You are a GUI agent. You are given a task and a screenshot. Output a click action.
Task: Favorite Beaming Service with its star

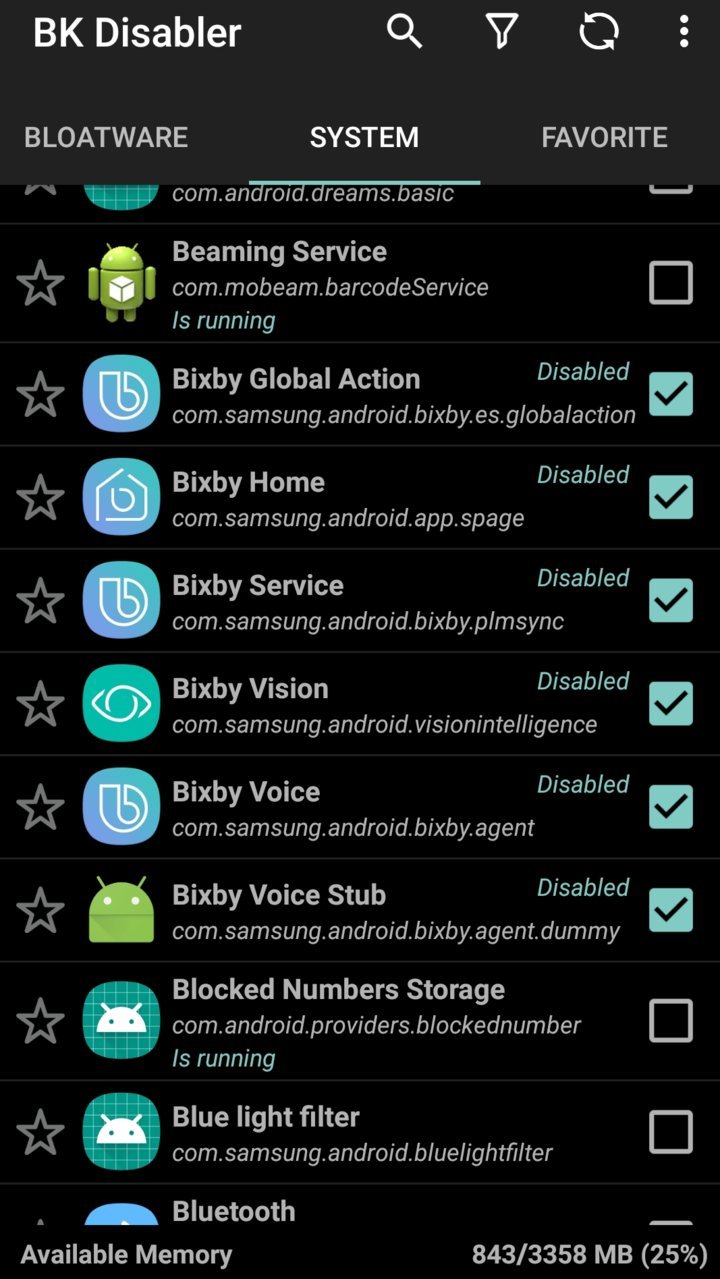pos(40,283)
